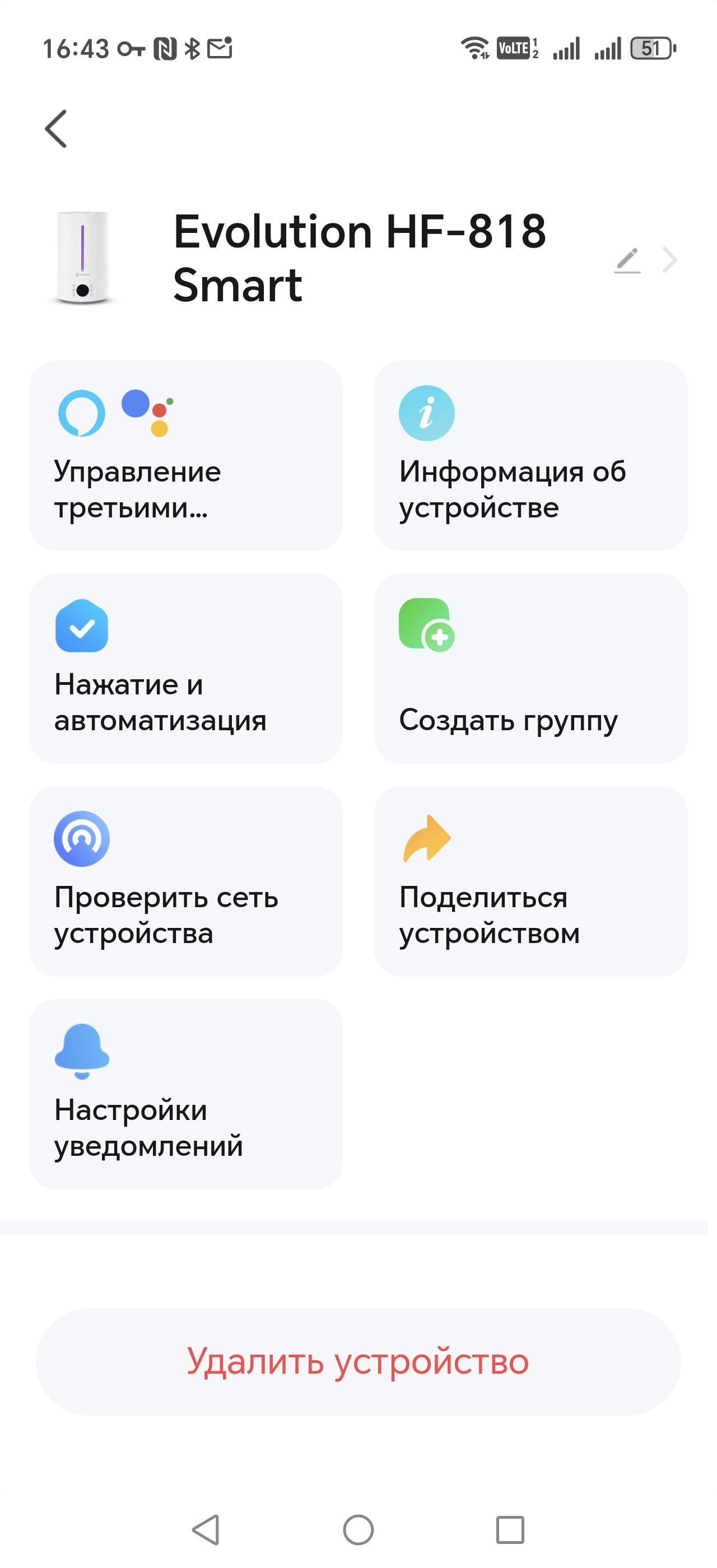Open Поделиться устройством
This screenshot has width=717, height=1568.
pos(530,881)
